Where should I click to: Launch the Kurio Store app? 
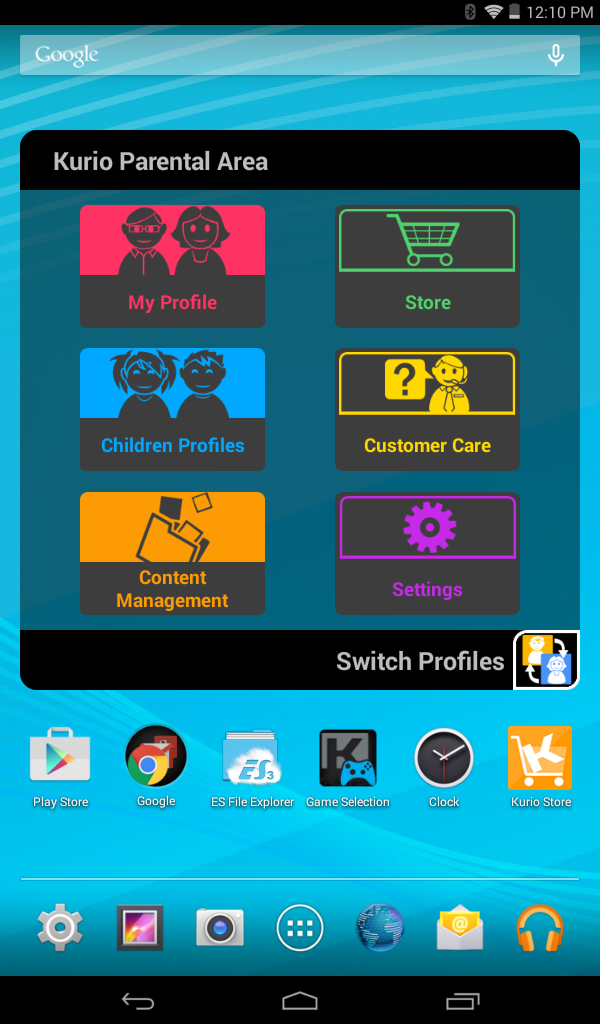[x=541, y=767]
